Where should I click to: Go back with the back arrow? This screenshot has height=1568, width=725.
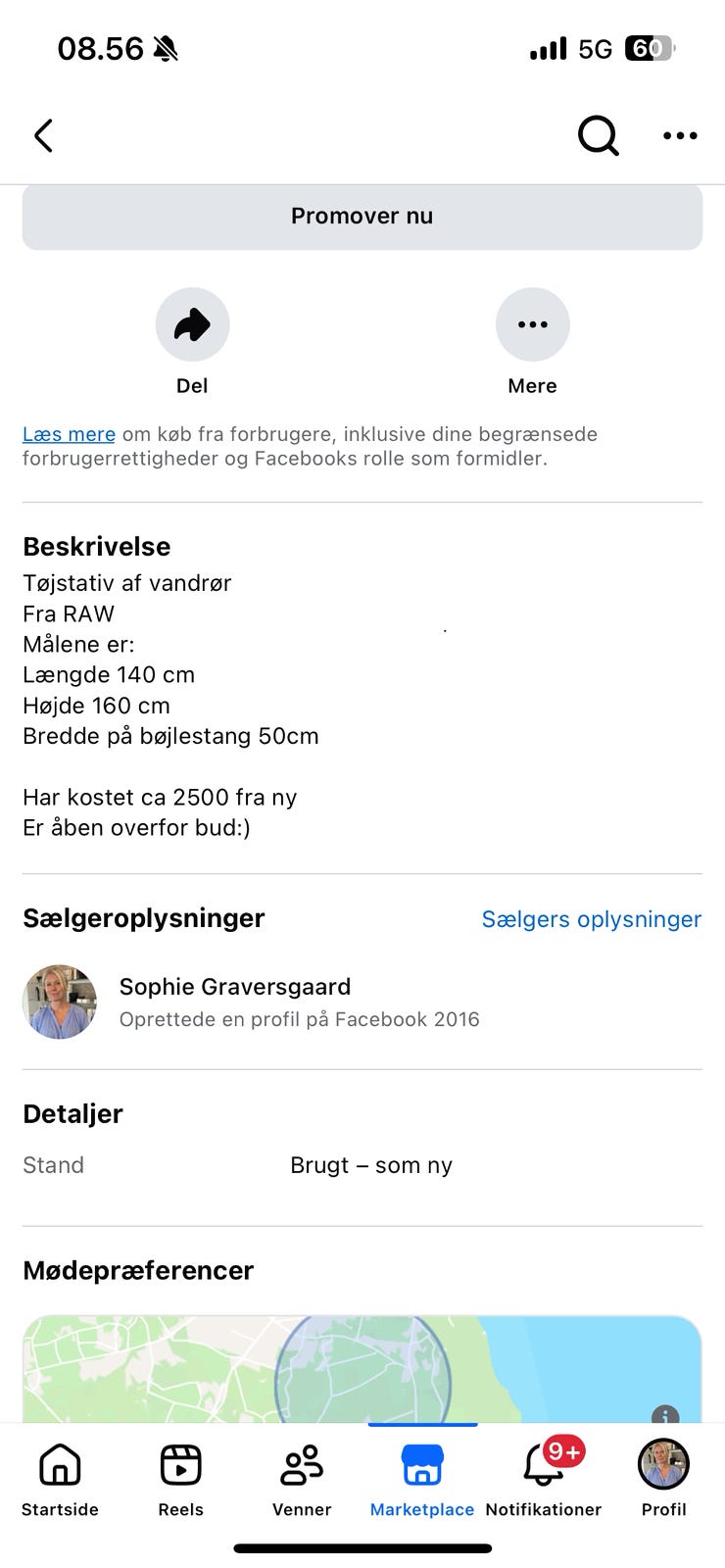43,136
